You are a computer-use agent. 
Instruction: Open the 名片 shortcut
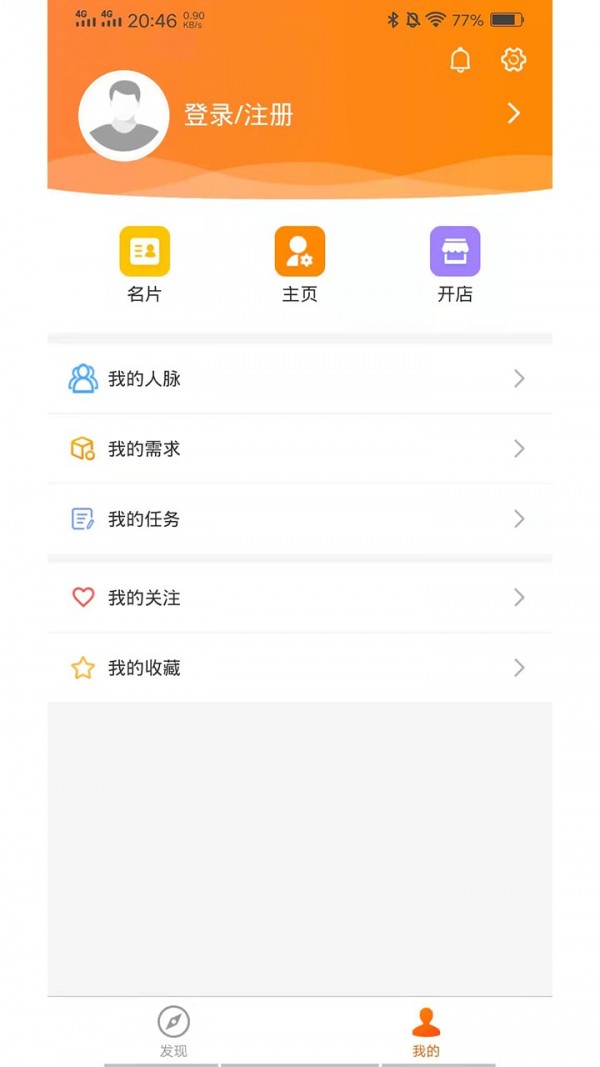pyautogui.click(x=144, y=264)
